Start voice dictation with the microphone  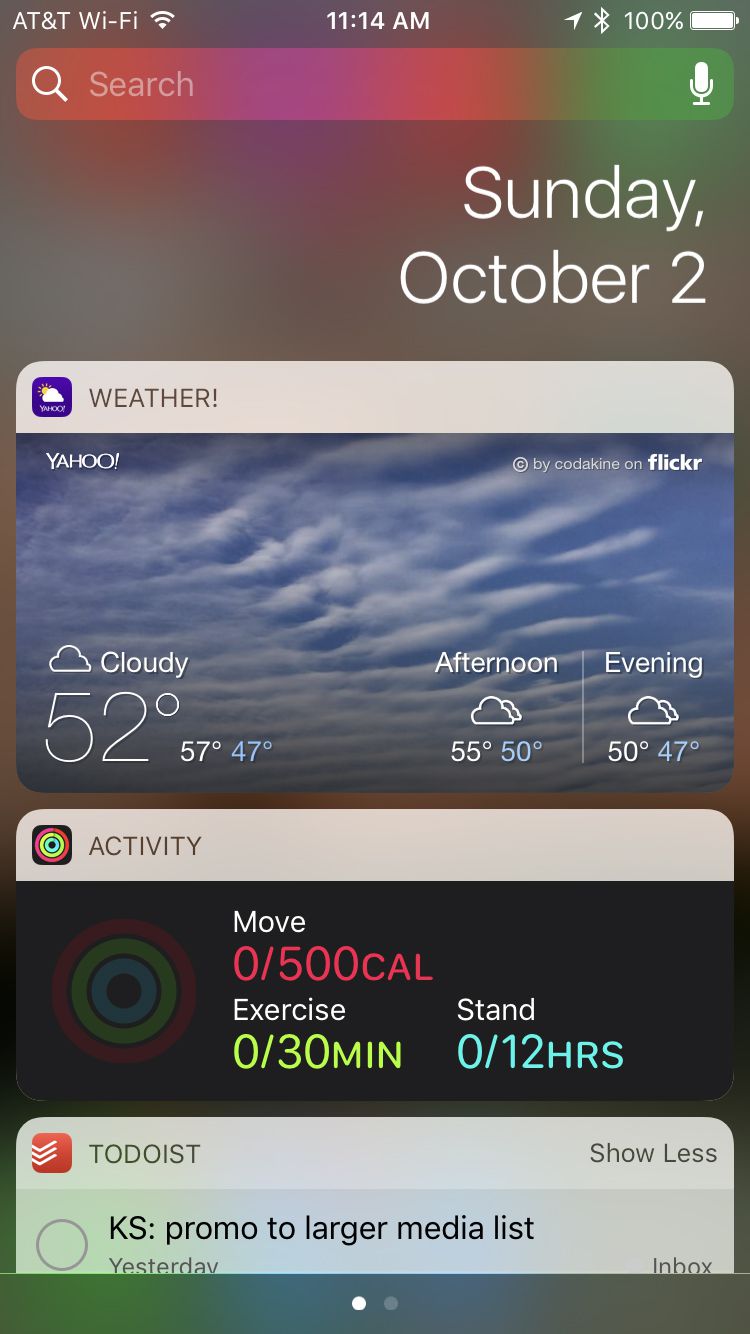coord(702,84)
